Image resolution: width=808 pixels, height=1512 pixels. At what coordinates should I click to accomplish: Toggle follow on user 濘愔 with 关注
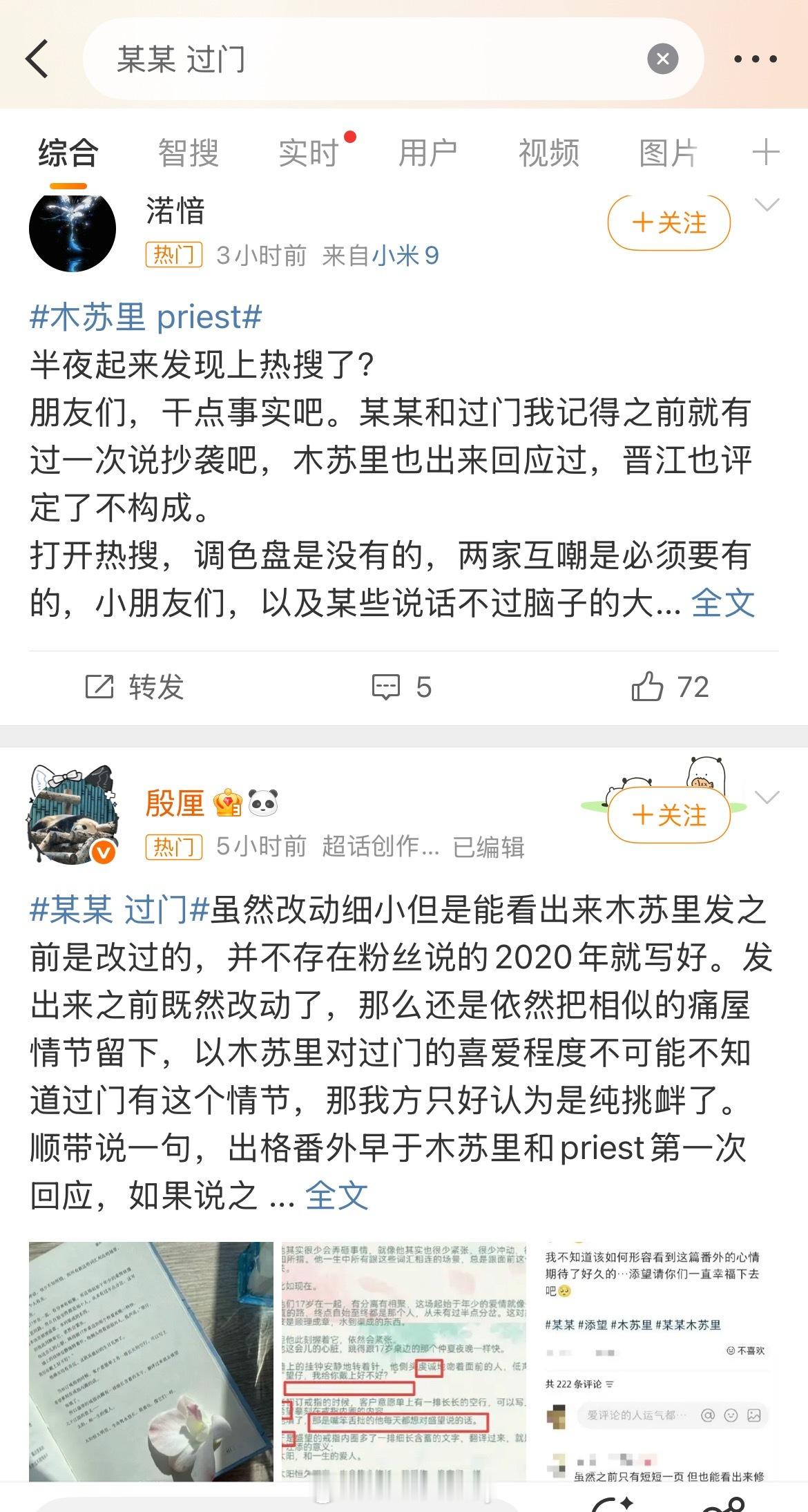(667, 222)
